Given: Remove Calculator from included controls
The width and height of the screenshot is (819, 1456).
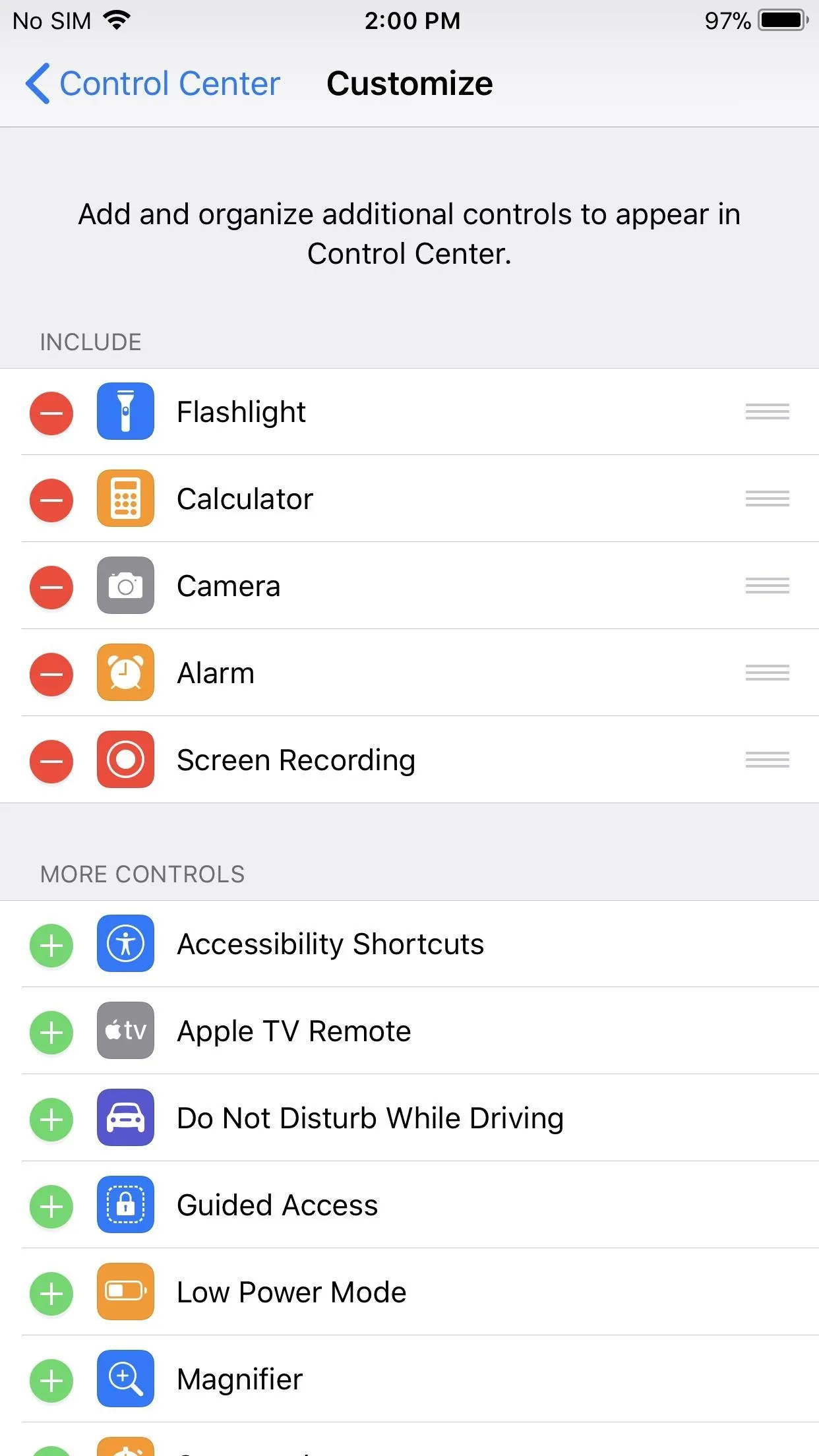Looking at the screenshot, I should [51, 501].
